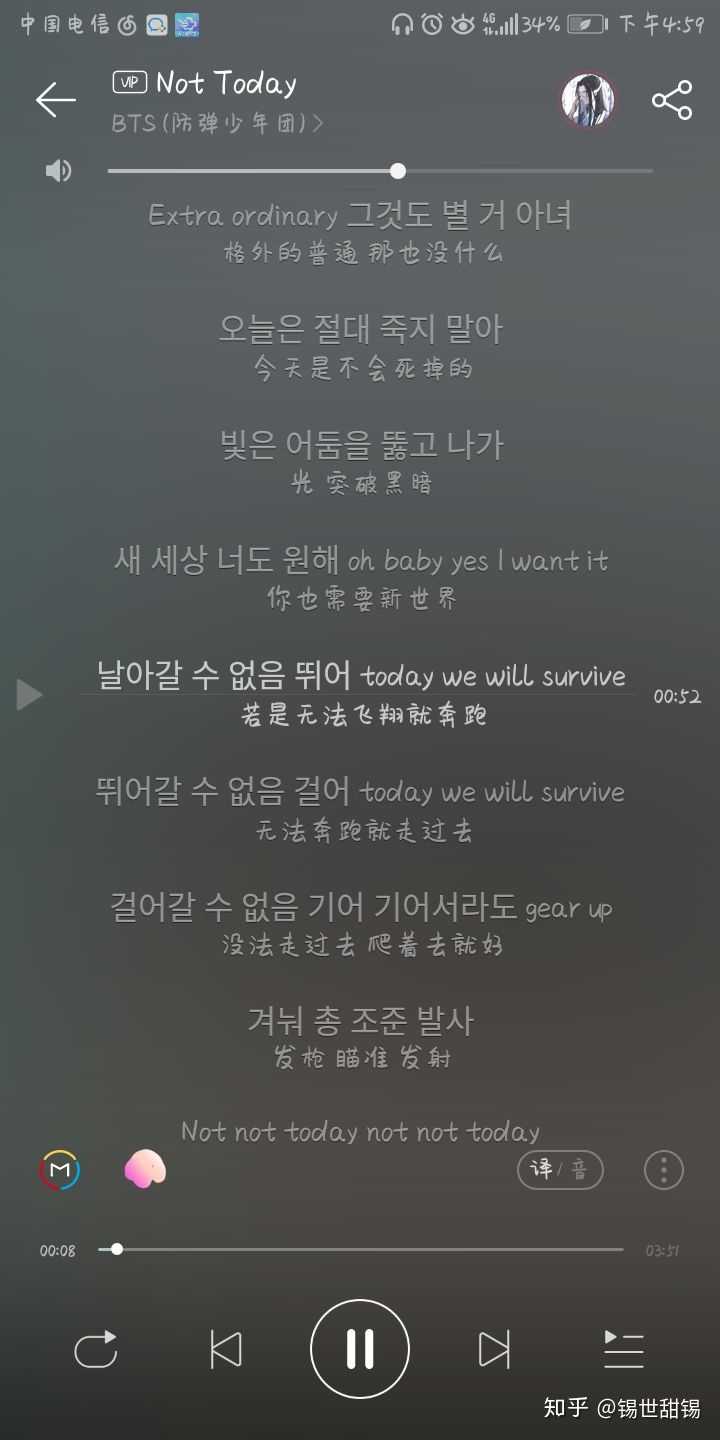Open the play queue list
720x1440 pixels.
624,1350
